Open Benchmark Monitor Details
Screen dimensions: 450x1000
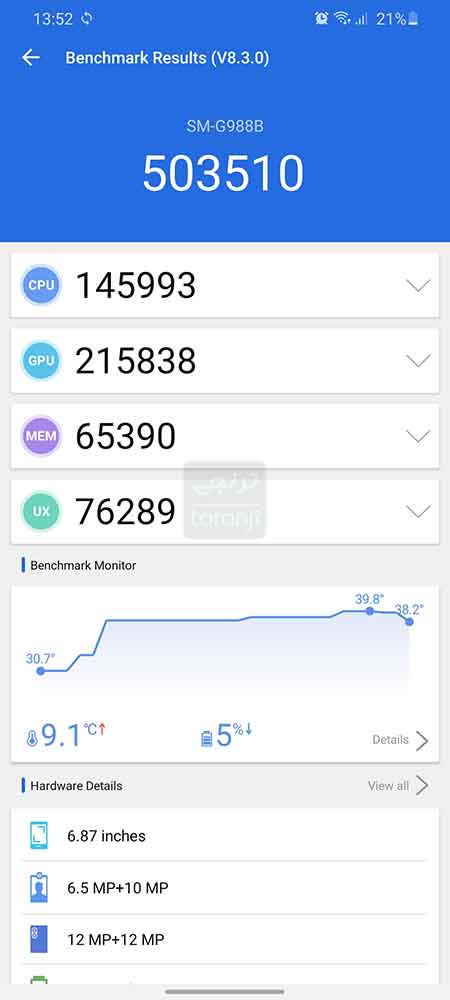(400, 740)
